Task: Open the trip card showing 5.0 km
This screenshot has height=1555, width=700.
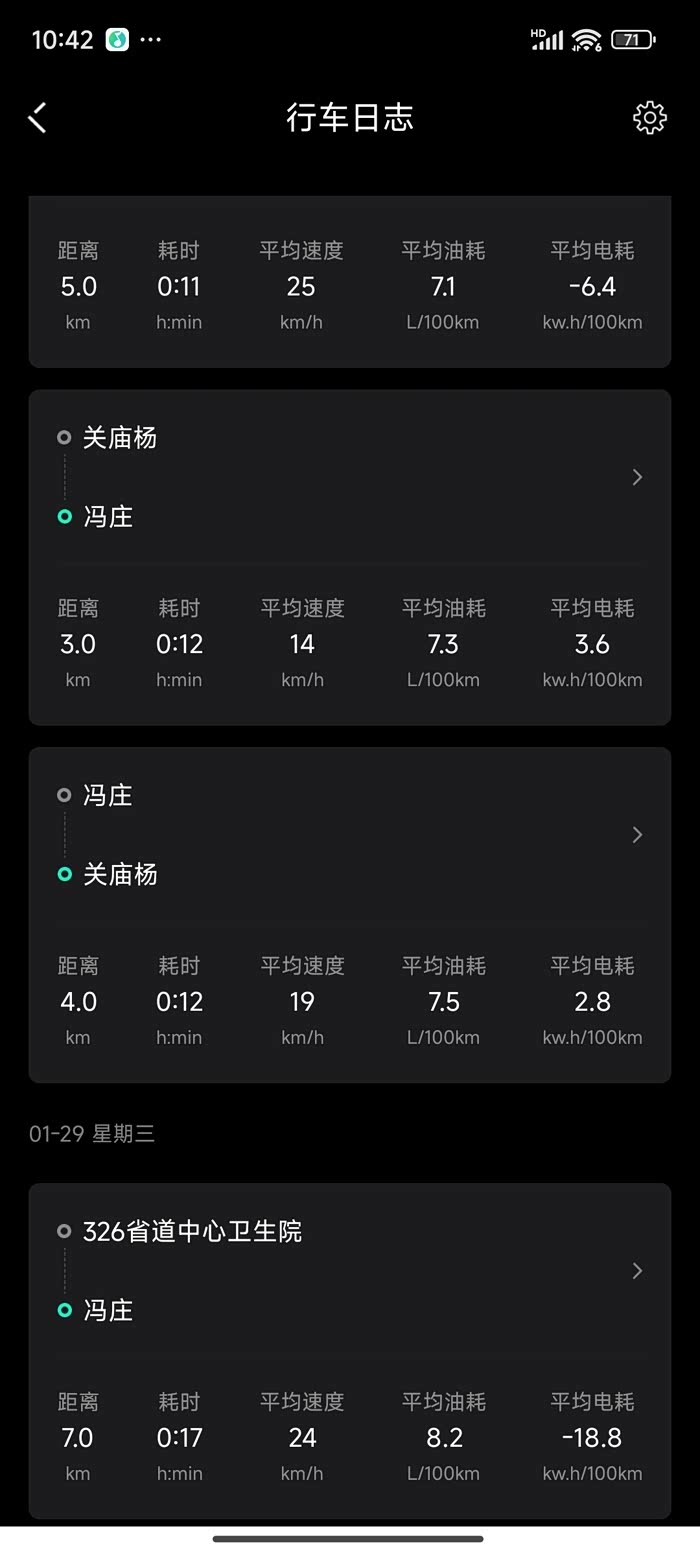Action: point(349,285)
